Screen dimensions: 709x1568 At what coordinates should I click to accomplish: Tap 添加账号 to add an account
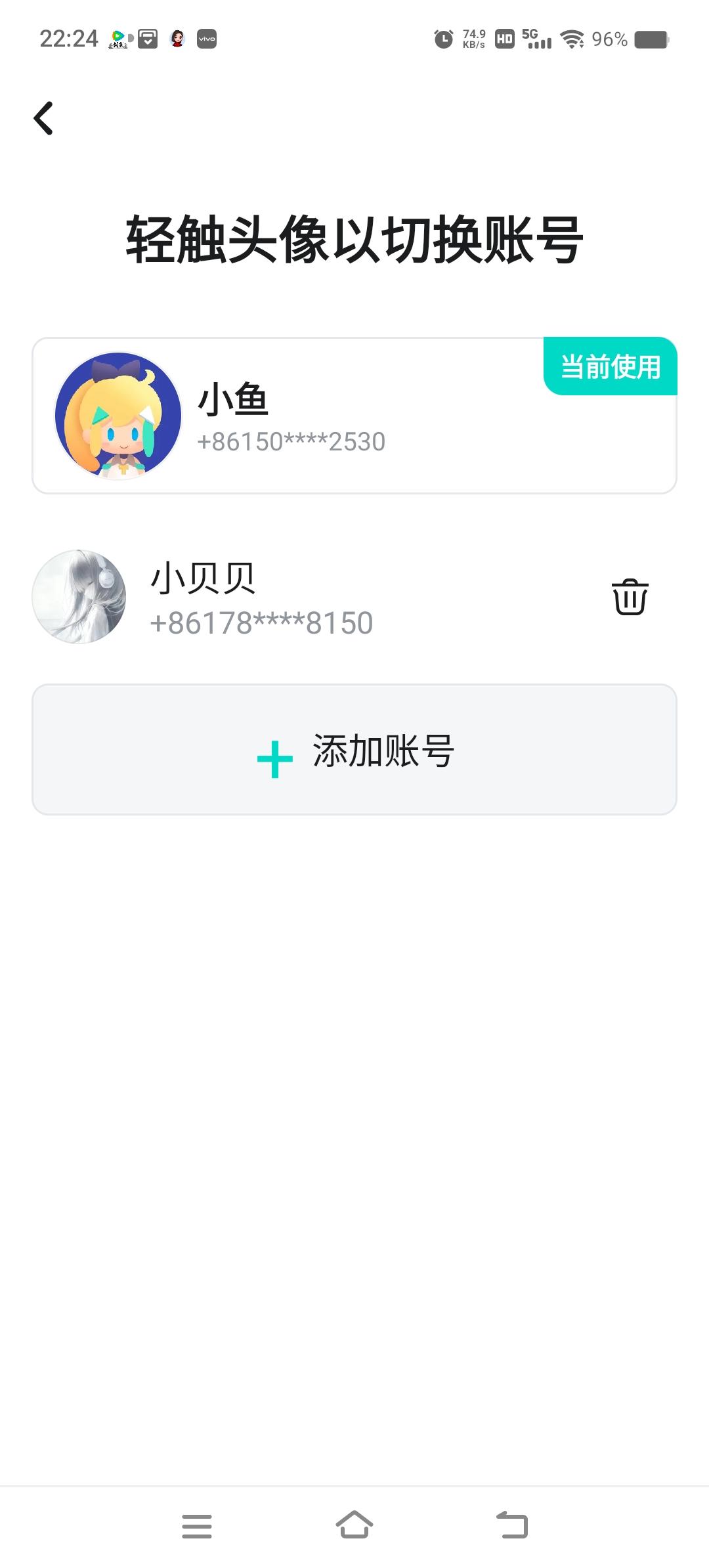point(354,750)
